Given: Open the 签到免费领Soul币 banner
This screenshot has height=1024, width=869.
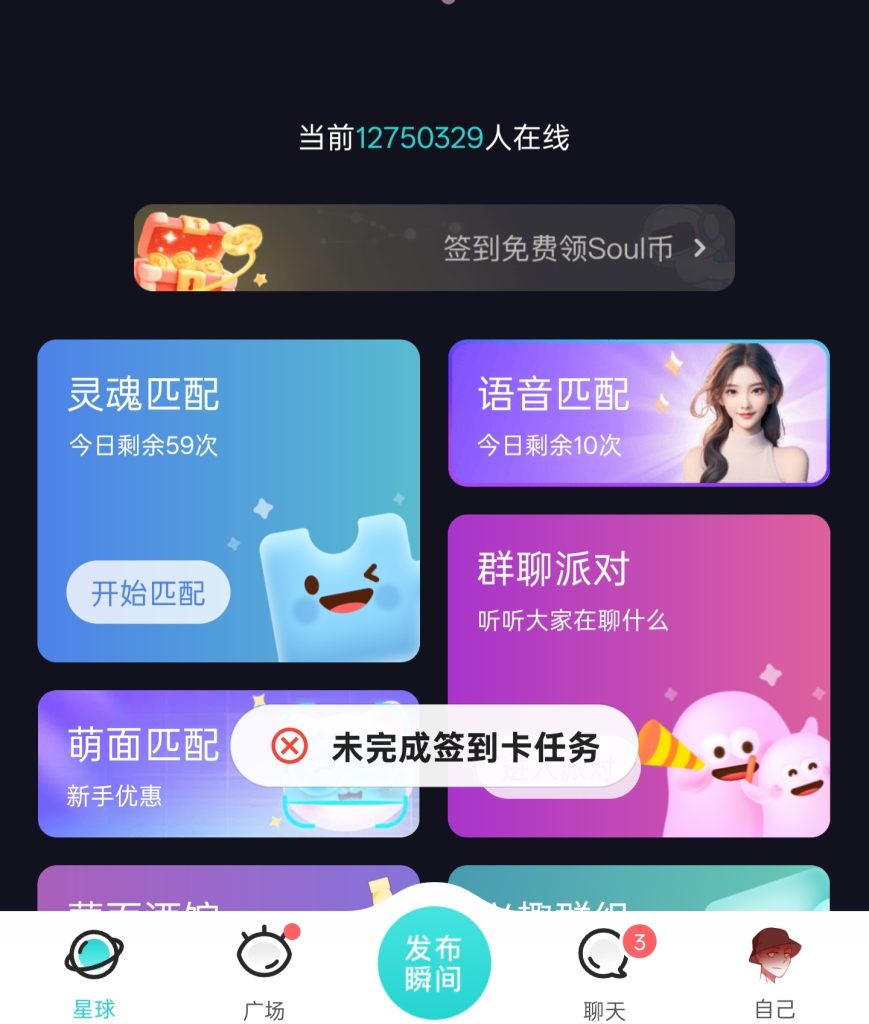Looking at the screenshot, I should click(434, 248).
